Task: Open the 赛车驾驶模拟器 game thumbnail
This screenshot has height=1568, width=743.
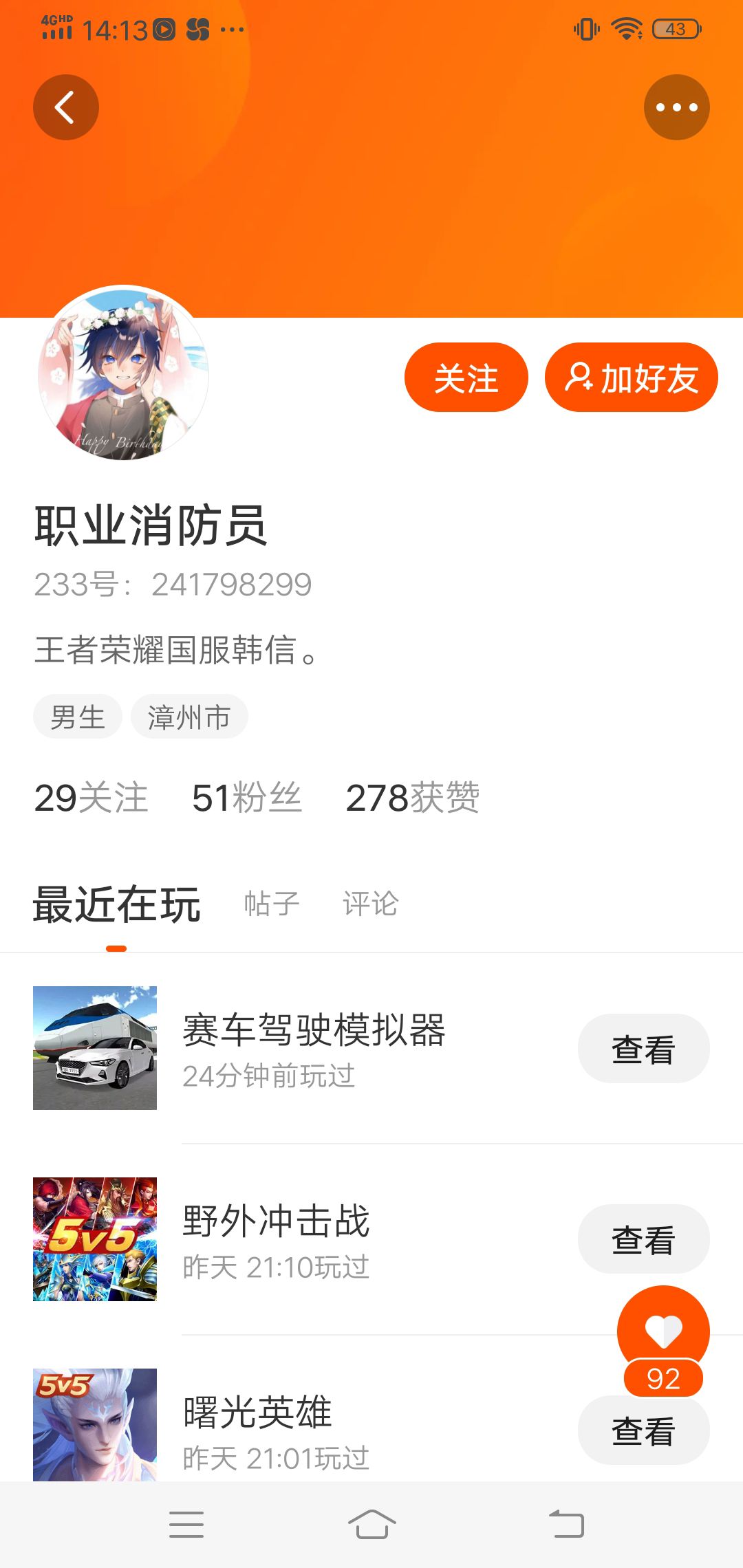Action: pos(95,1048)
